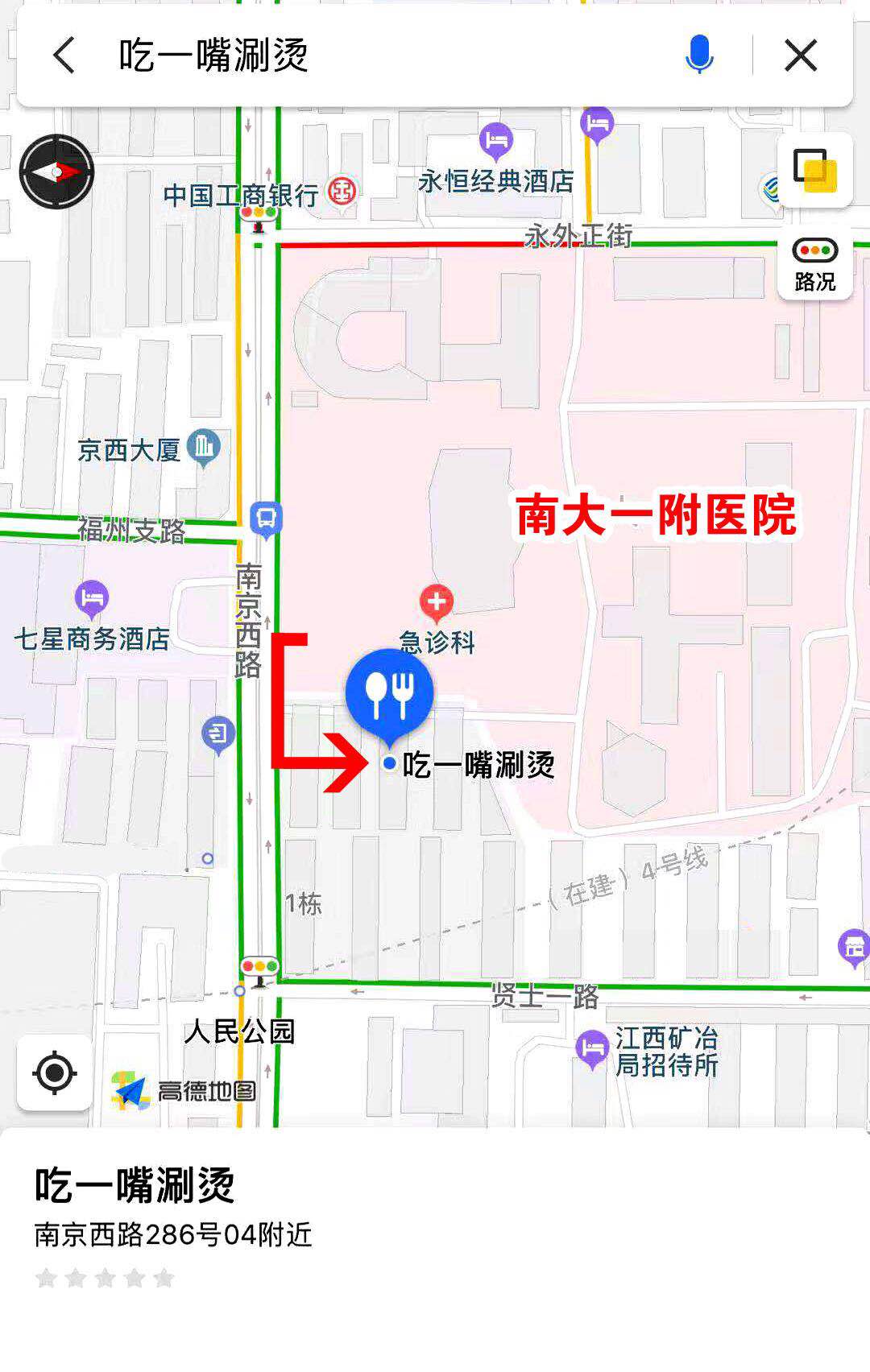
Task: Select the 急诊科 emergency marker
Action: point(437,602)
